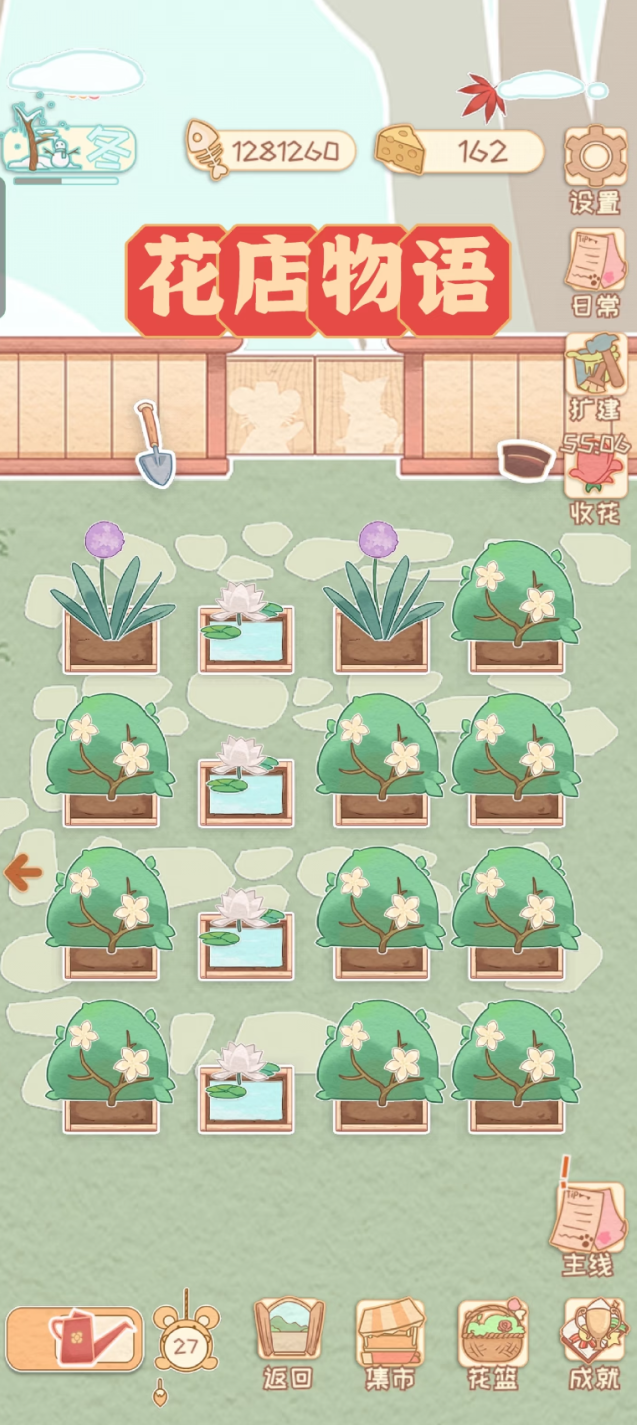Open the 花篮 flower basket
Viewport: 637px width, 1425px height.
[492, 1342]
